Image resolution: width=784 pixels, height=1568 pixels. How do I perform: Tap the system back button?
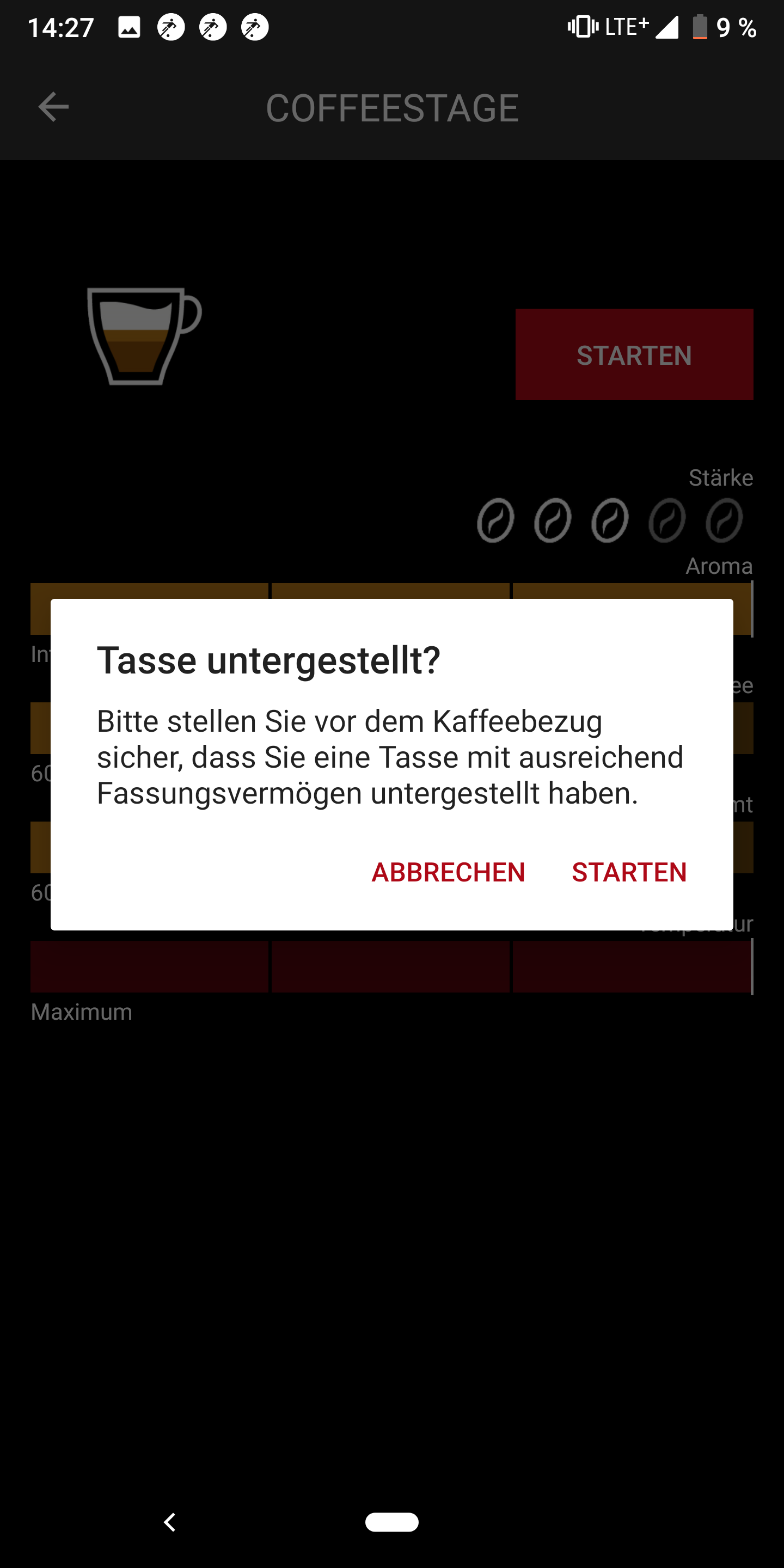(170, 1522)
